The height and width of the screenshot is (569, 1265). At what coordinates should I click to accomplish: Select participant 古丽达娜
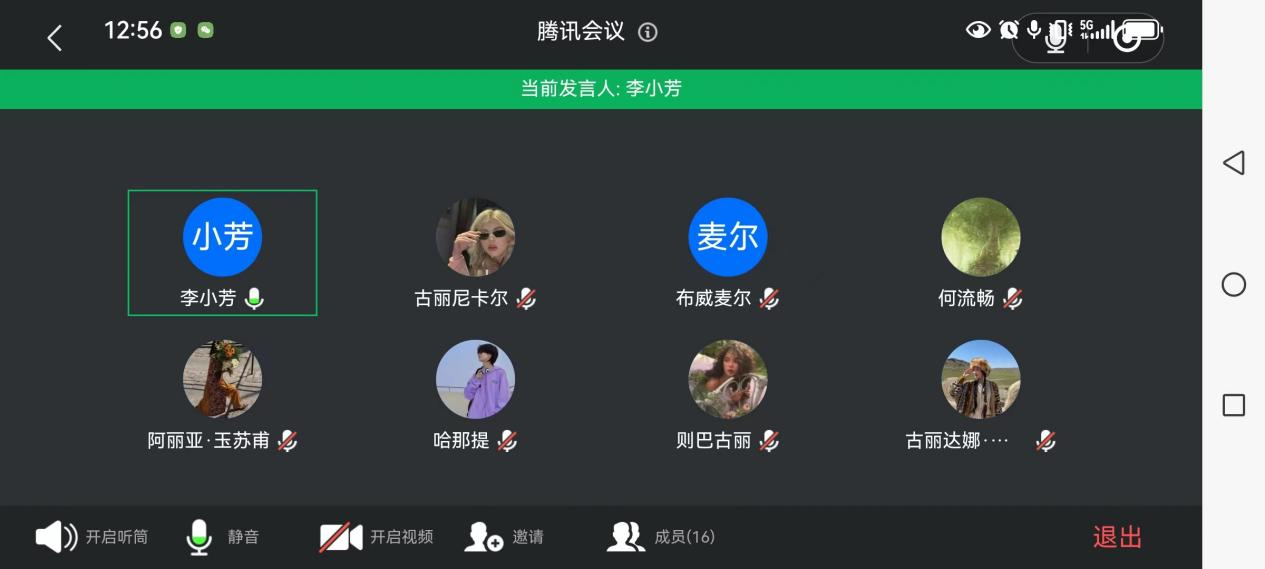(x=980, y=394)
